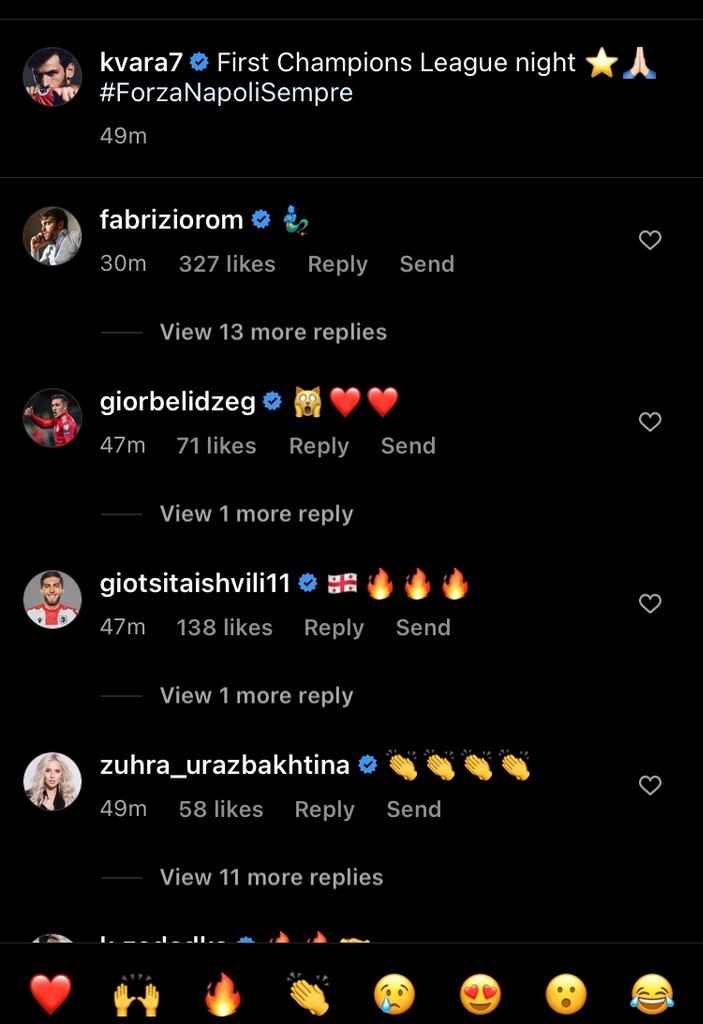
Task: Reply to fabriziorom's comment
Action: pyautogui.click(x=337, y=264)
